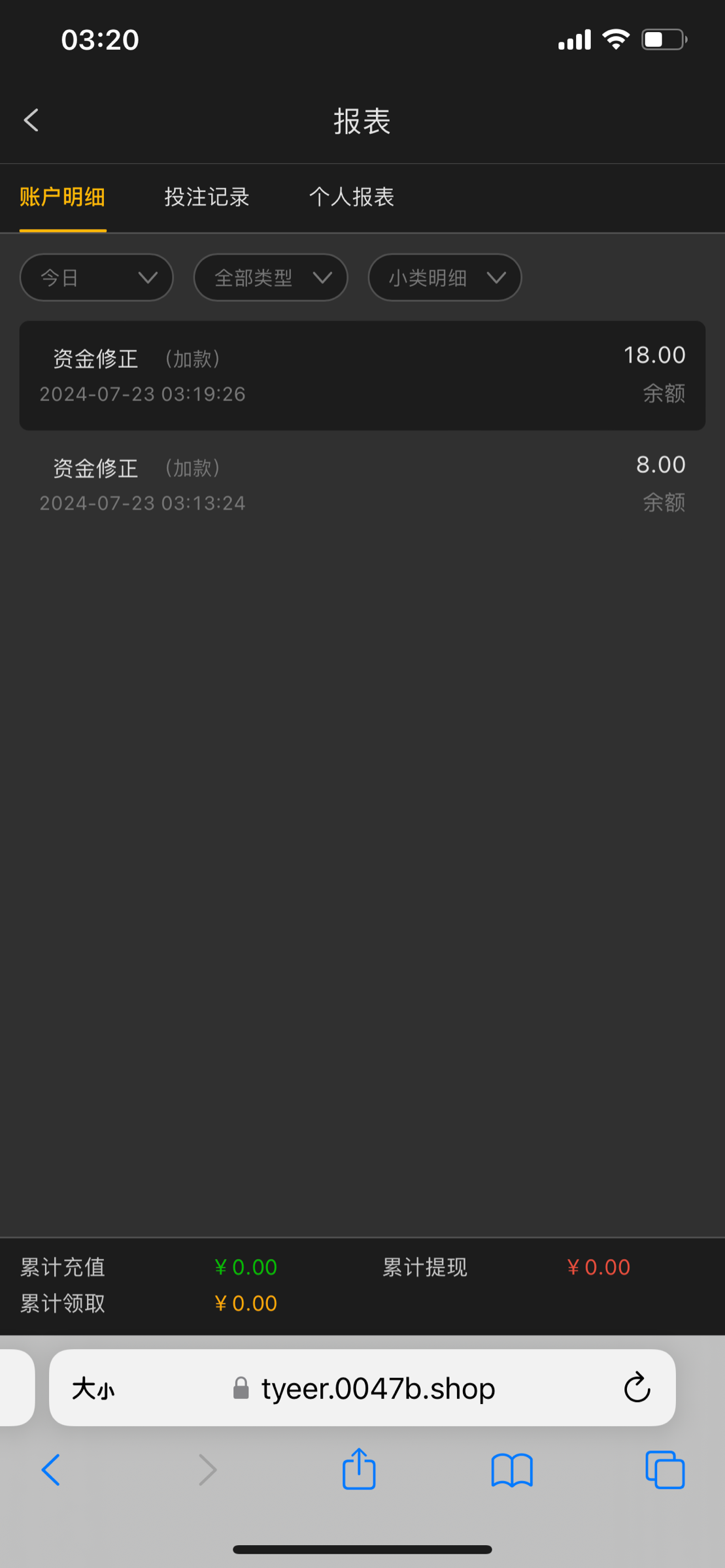Open the 18.00 资金修正 record
The height and width of the screenshot is (1568, 725).
pyautogui.click(x=362, y=375)
